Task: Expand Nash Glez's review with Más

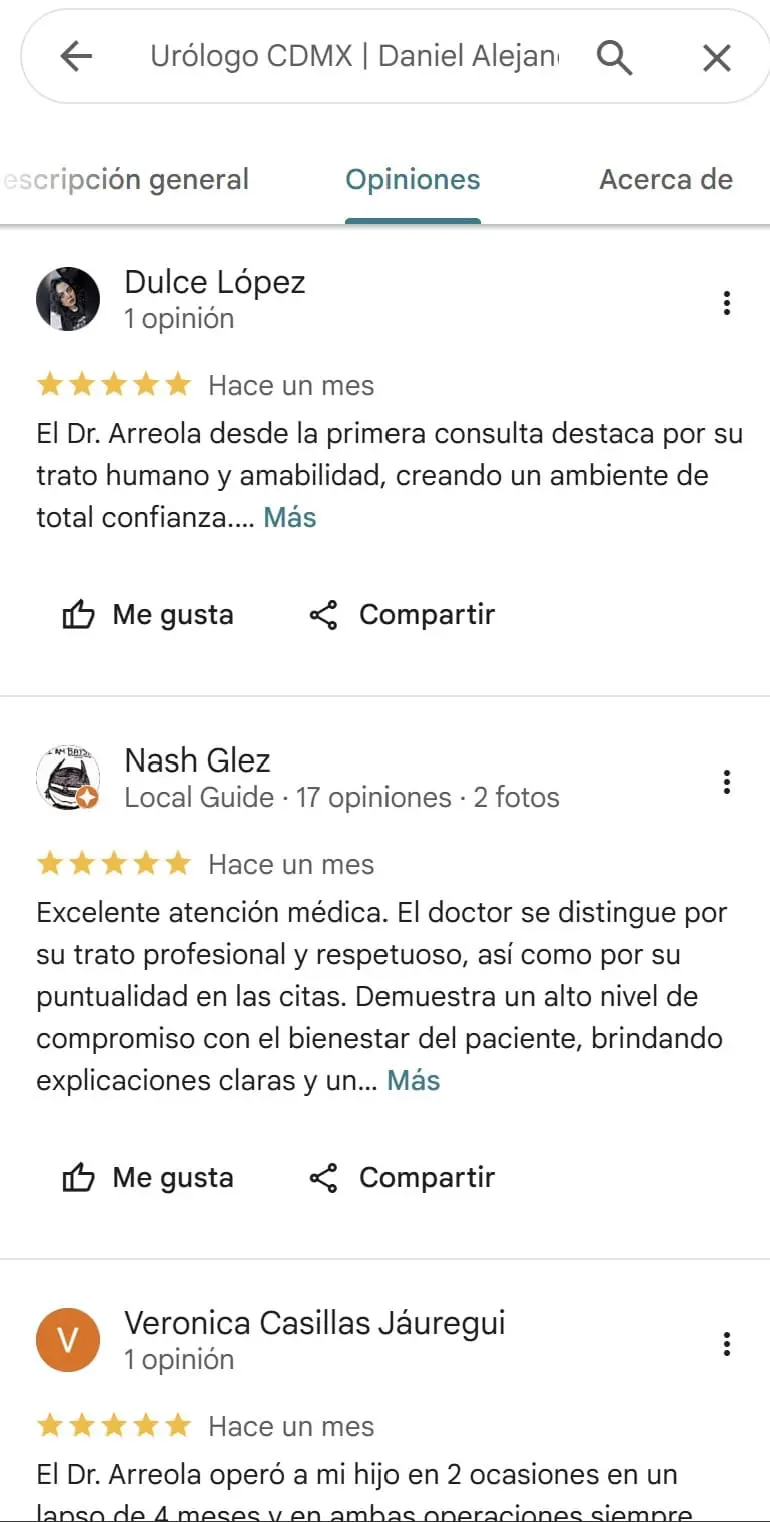Action: 413,1080
